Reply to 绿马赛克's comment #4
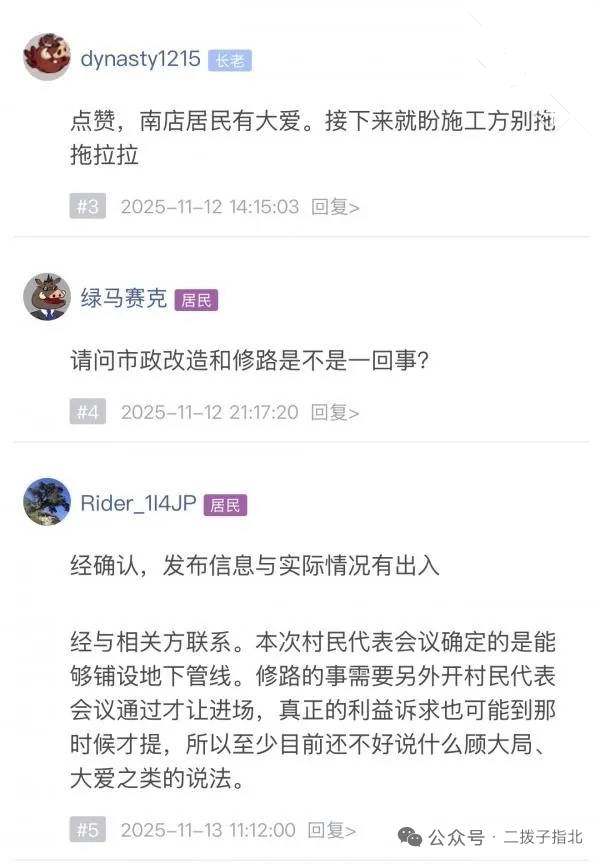The image size is (600, 864). coord(335,412)
